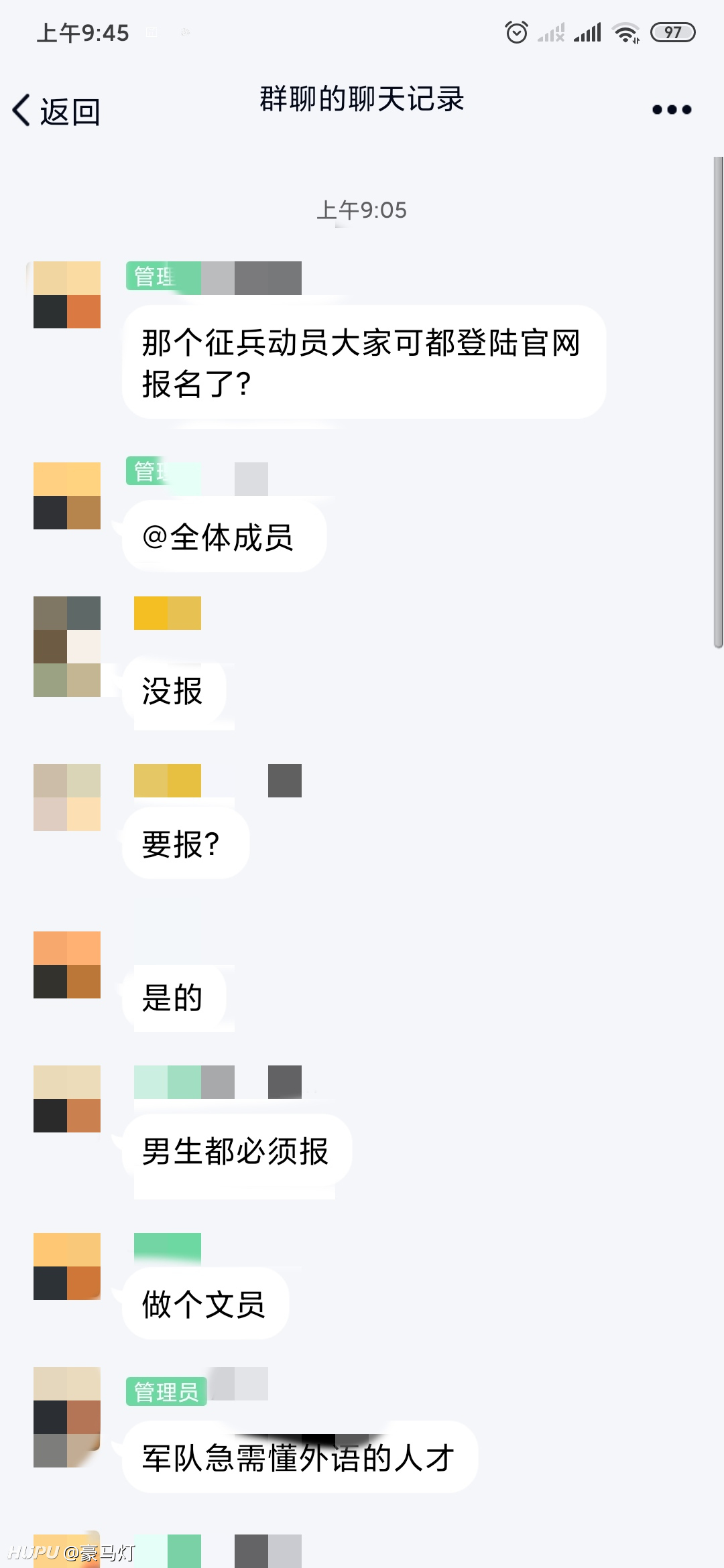Image resolution: width=724 pixels, height=1568 pixels.
Task: Tap the 军队急需懂外语的人才 message bubble
Action: [300, 1457]
